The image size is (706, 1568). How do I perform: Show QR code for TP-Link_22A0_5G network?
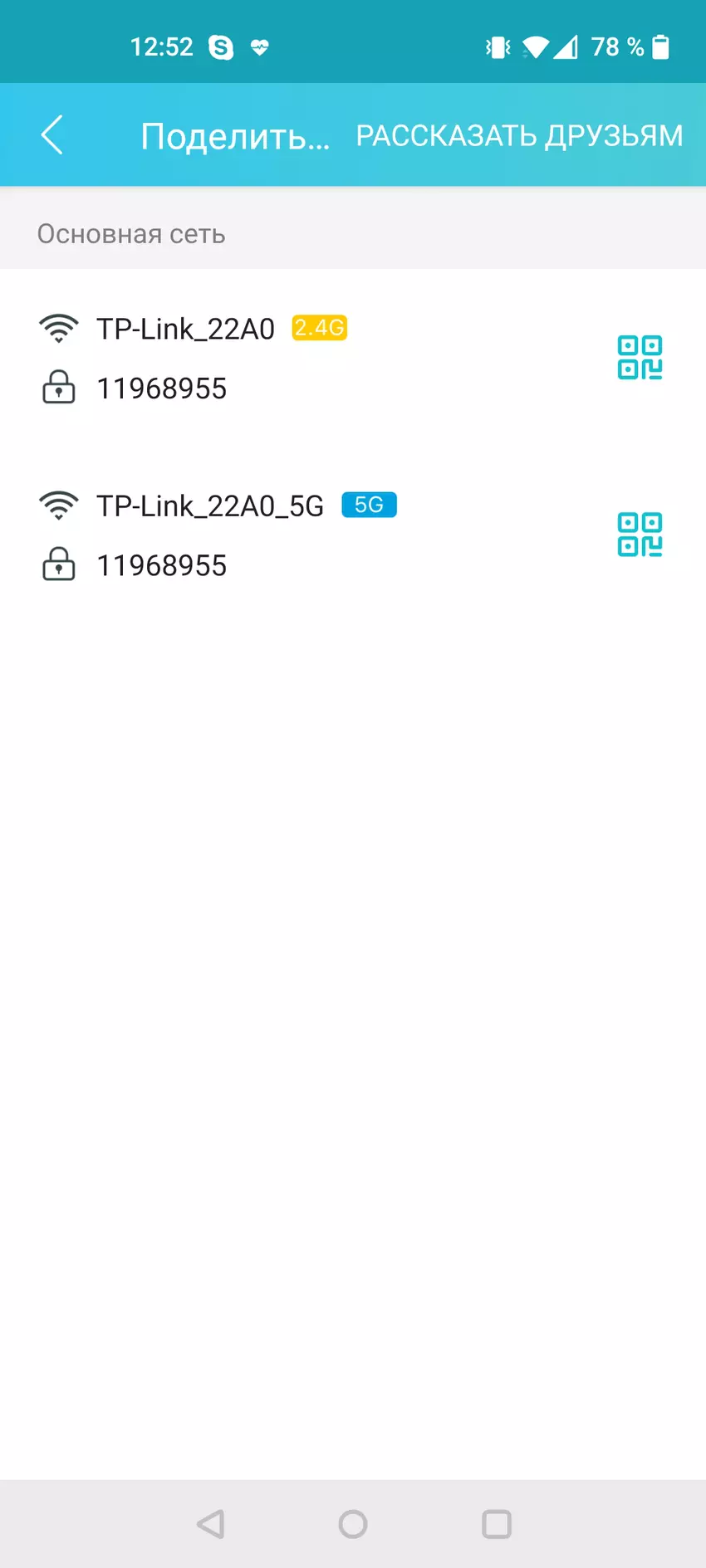point(640,535)
